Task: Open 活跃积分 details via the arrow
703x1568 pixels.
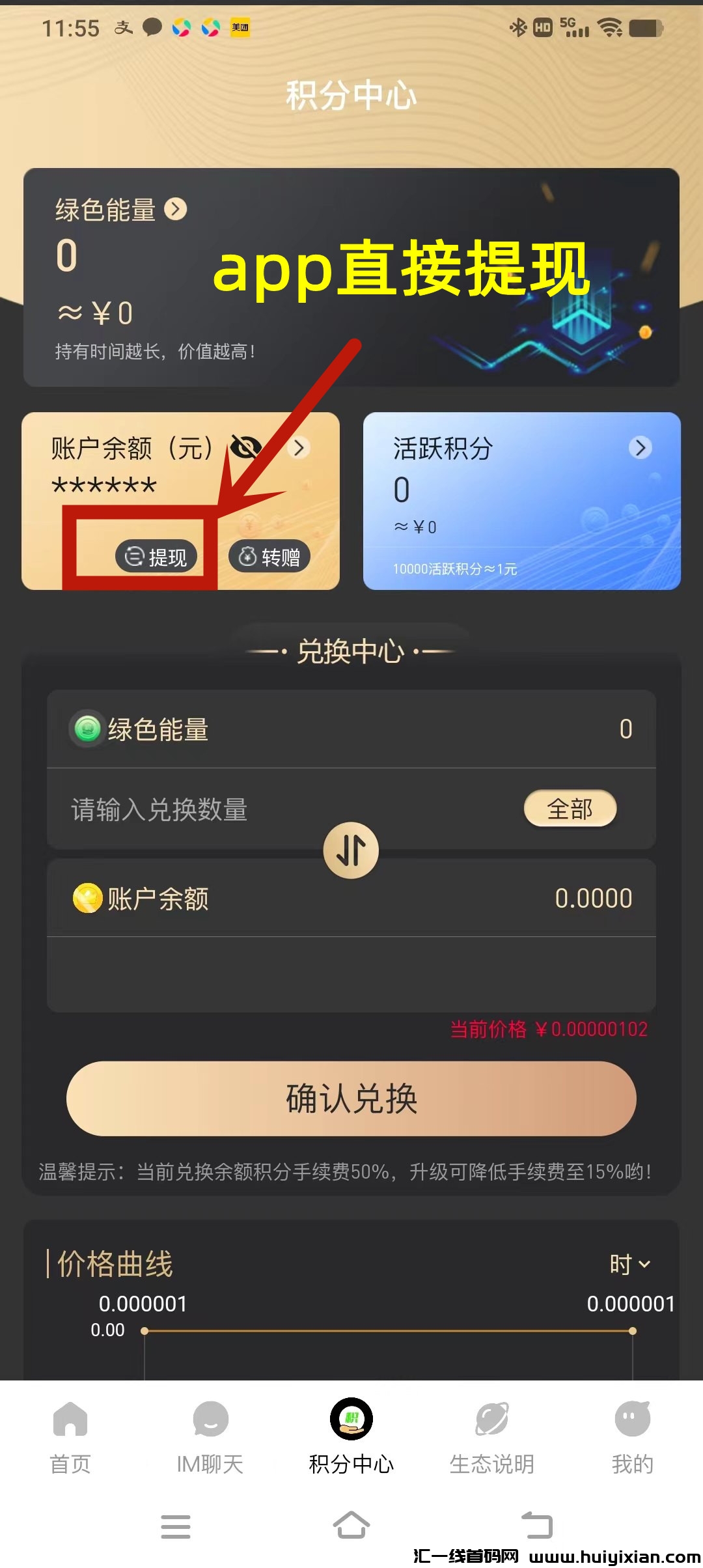Action: click(640, 448)
